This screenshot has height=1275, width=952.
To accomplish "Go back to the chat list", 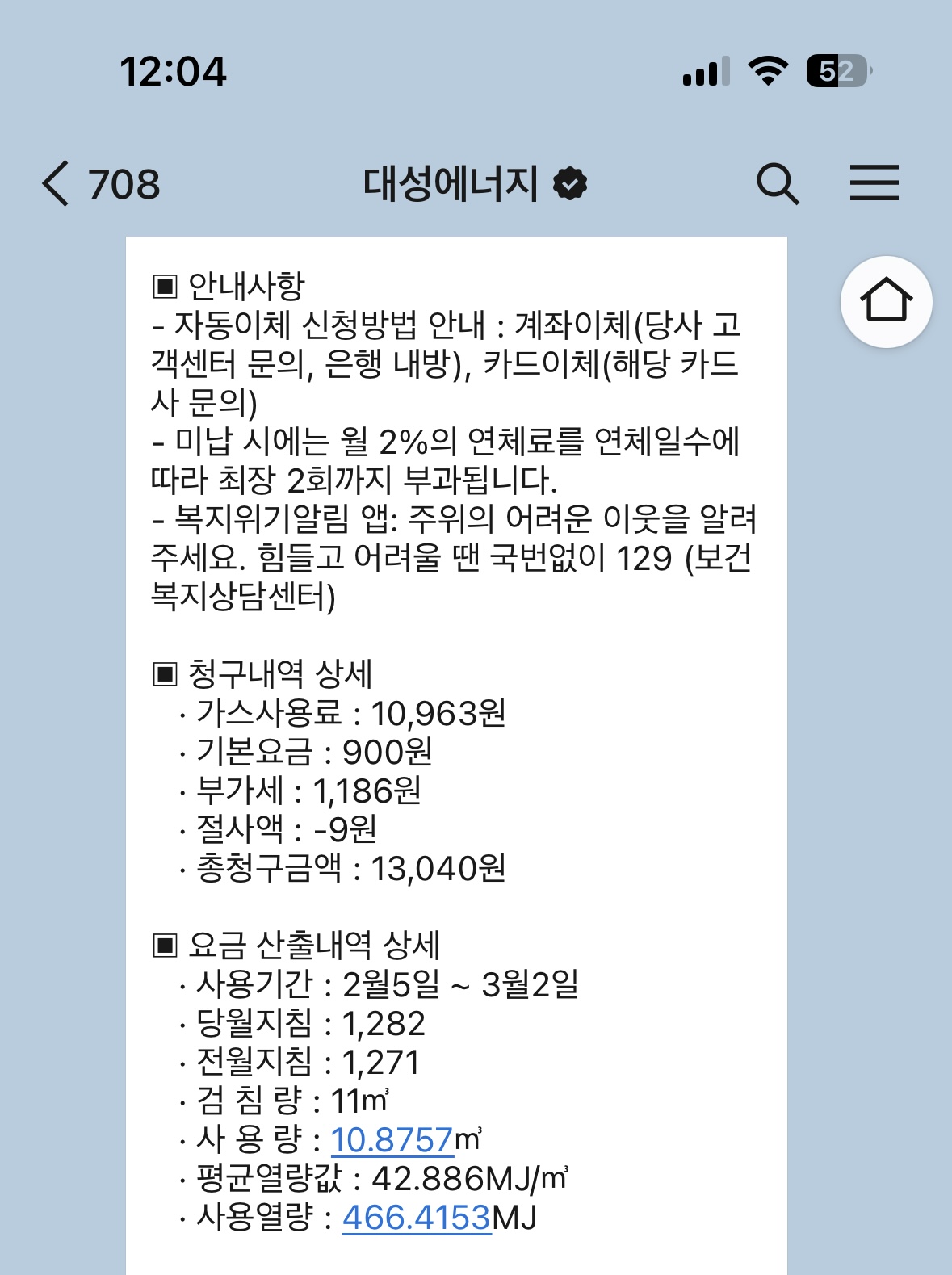I will (57, 183).
